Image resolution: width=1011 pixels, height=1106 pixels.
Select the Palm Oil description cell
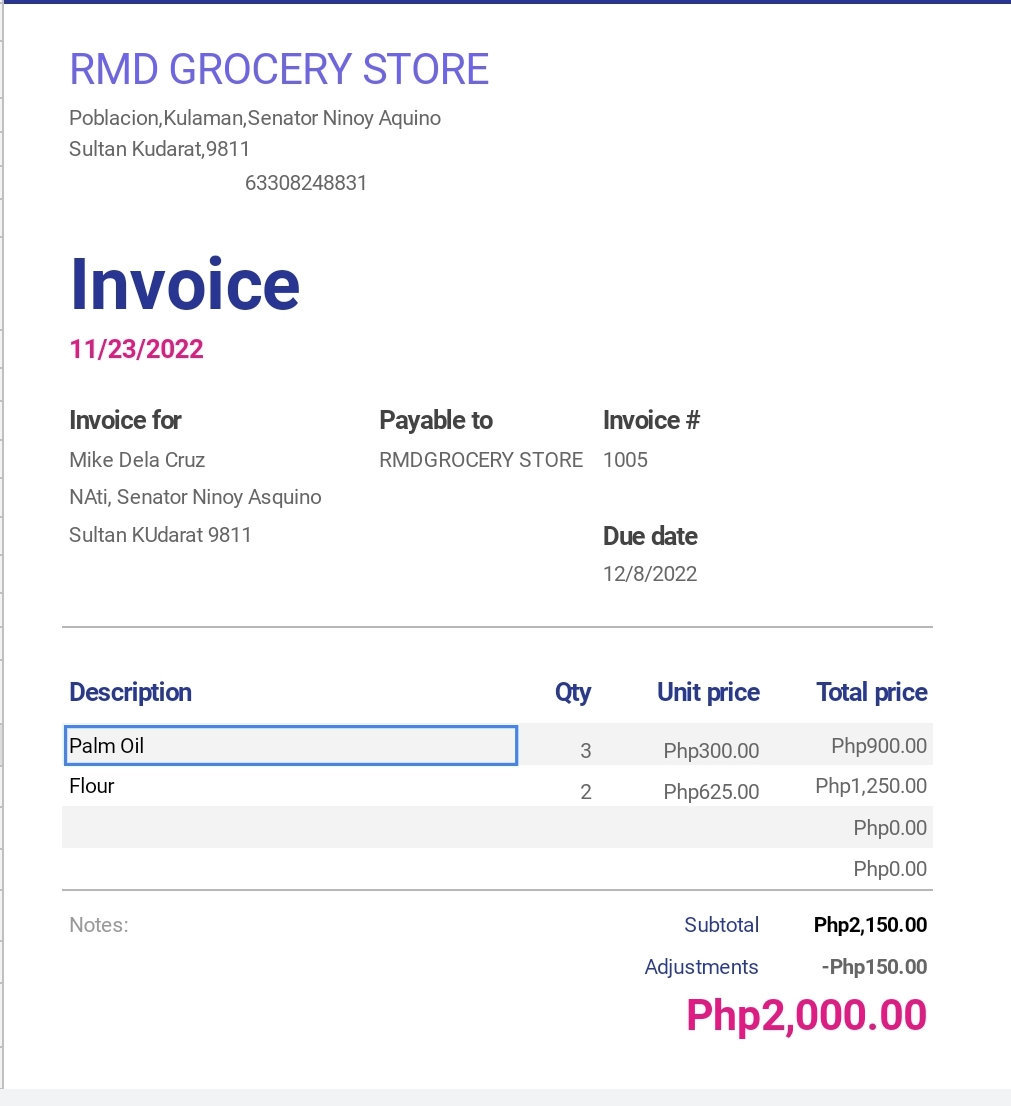[x=290, y=746]
